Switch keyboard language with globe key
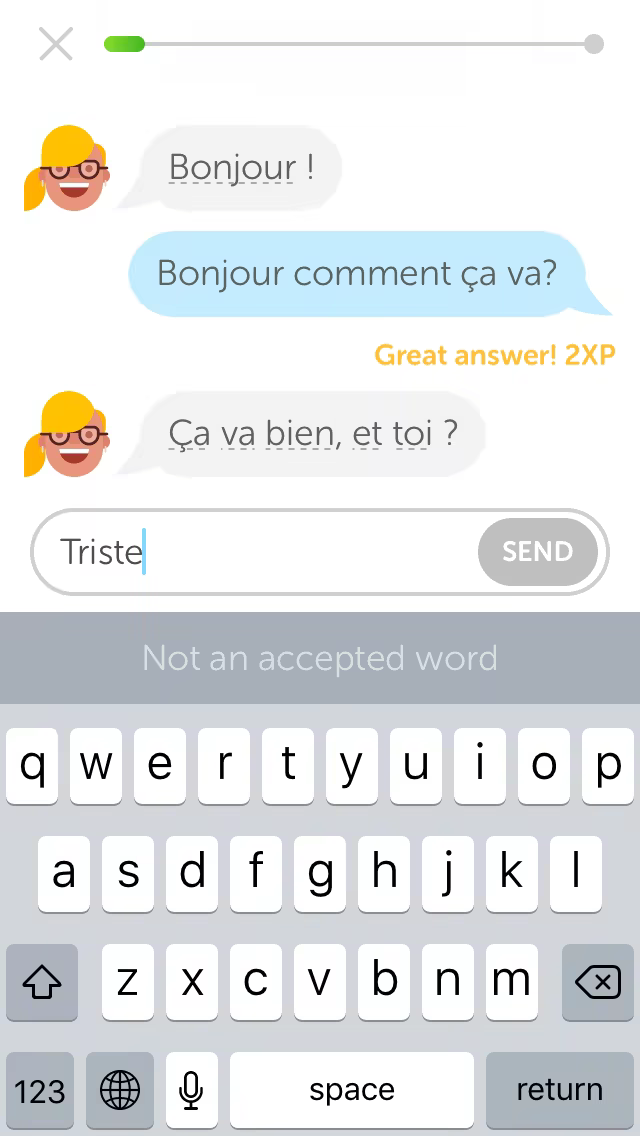 (x=120, y=1089)
